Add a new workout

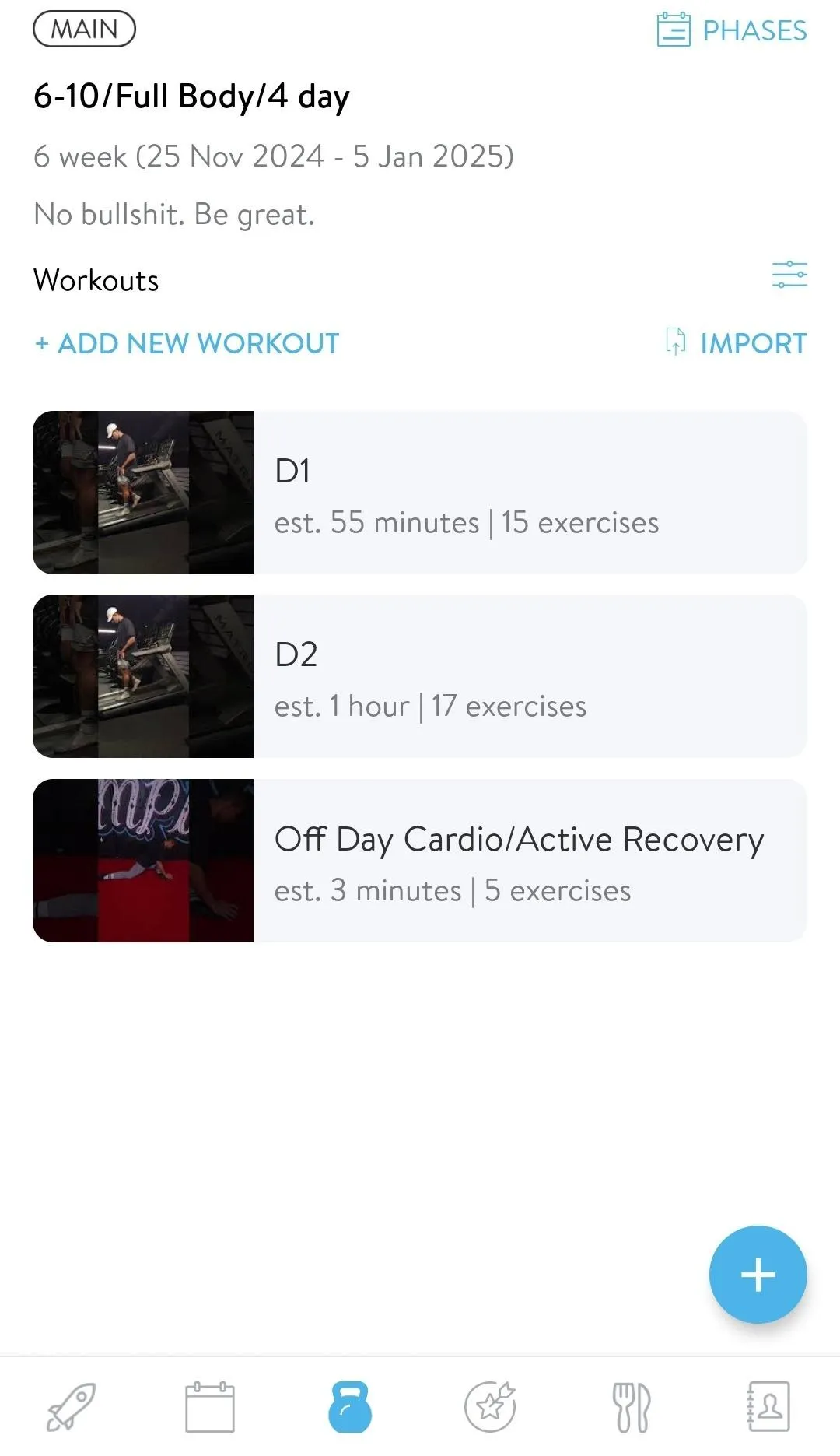[187, 343]
